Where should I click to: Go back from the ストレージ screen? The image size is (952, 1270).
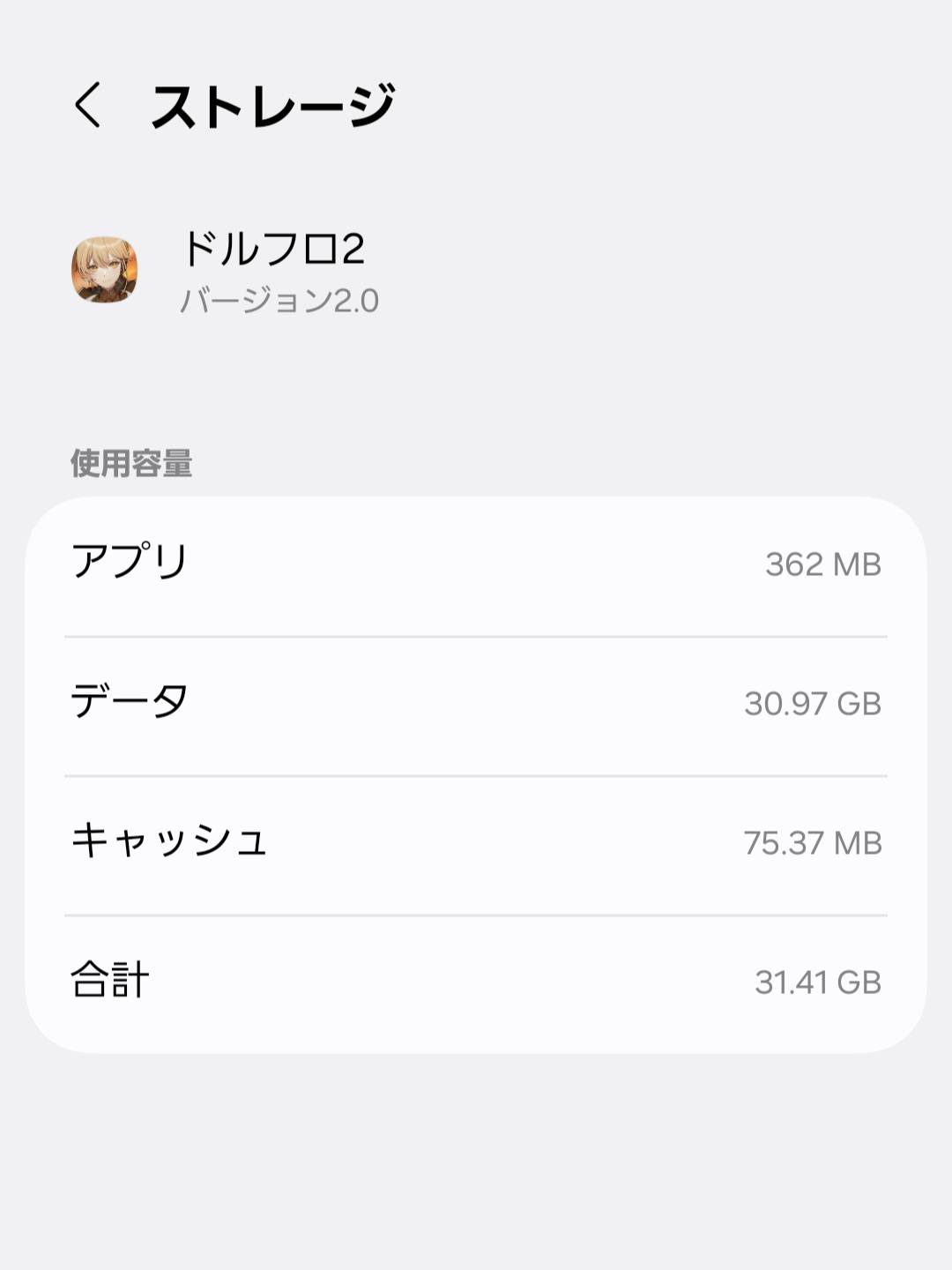(x=87, y=106)
